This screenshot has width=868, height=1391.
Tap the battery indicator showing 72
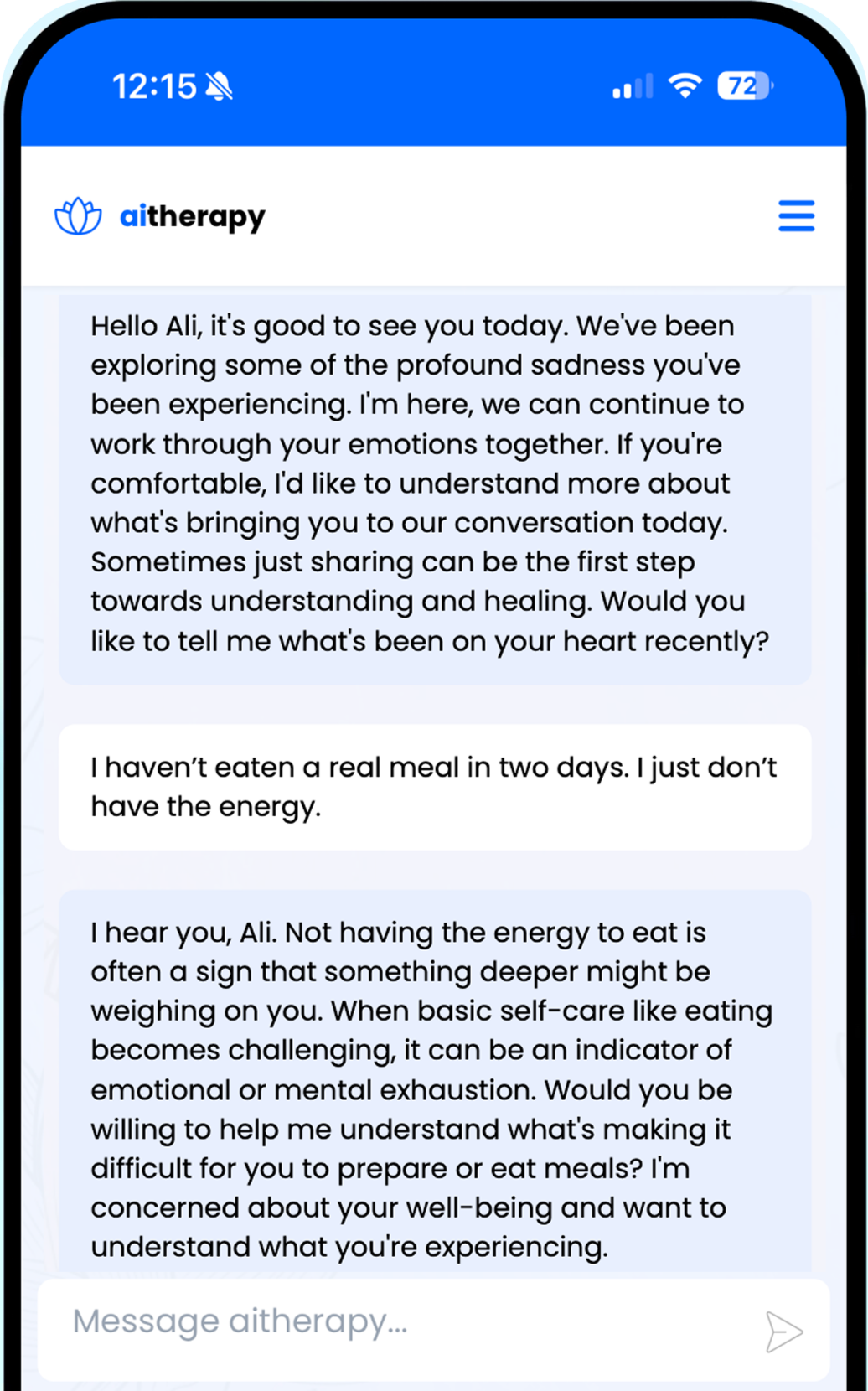tap(742, 86)
